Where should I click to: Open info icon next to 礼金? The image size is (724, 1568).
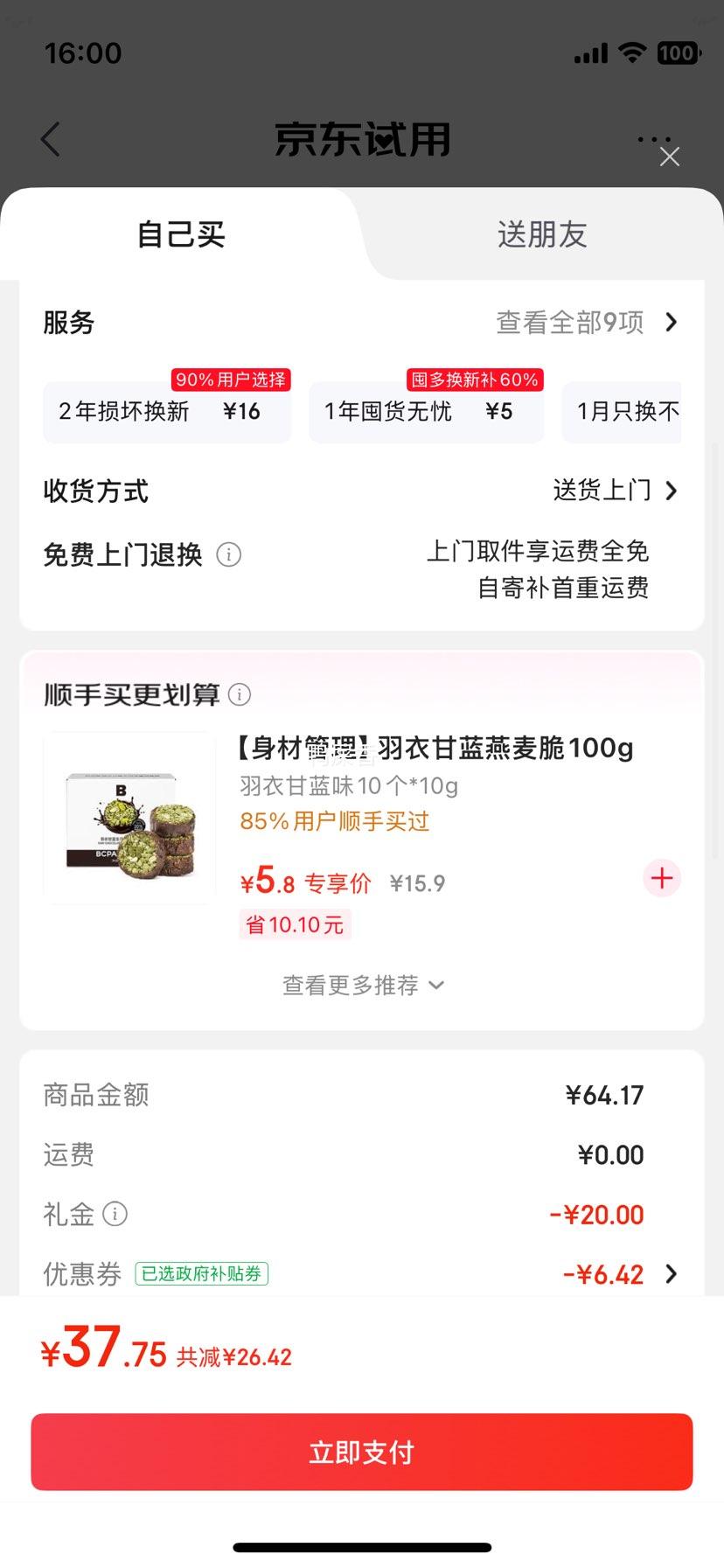pos(115,1214)
